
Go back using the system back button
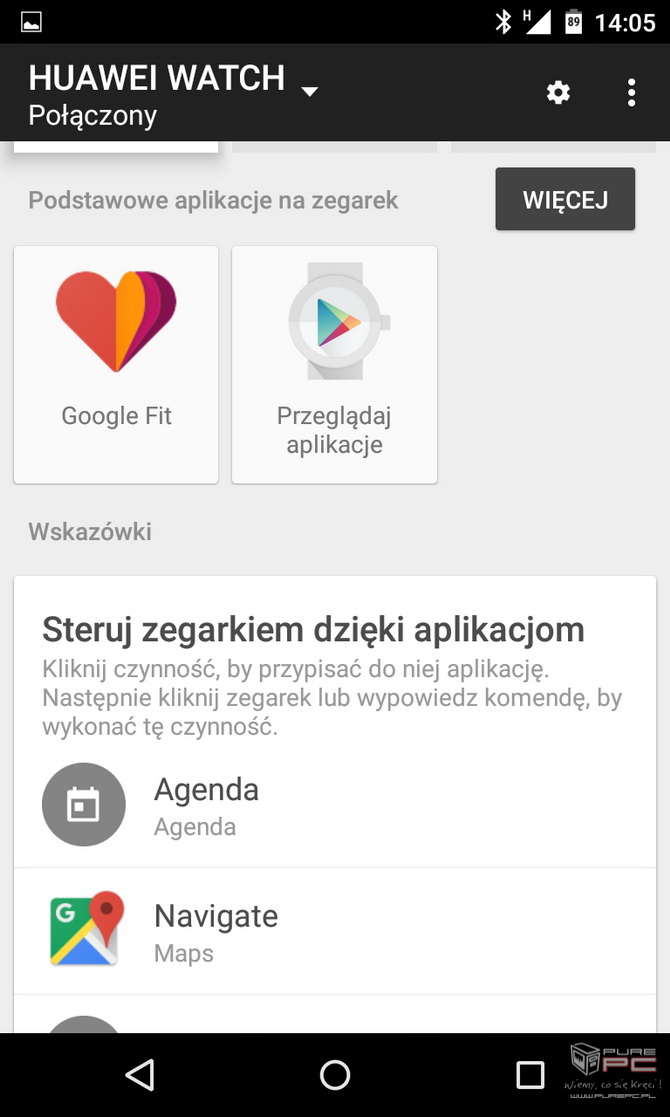coord(140,1074)
